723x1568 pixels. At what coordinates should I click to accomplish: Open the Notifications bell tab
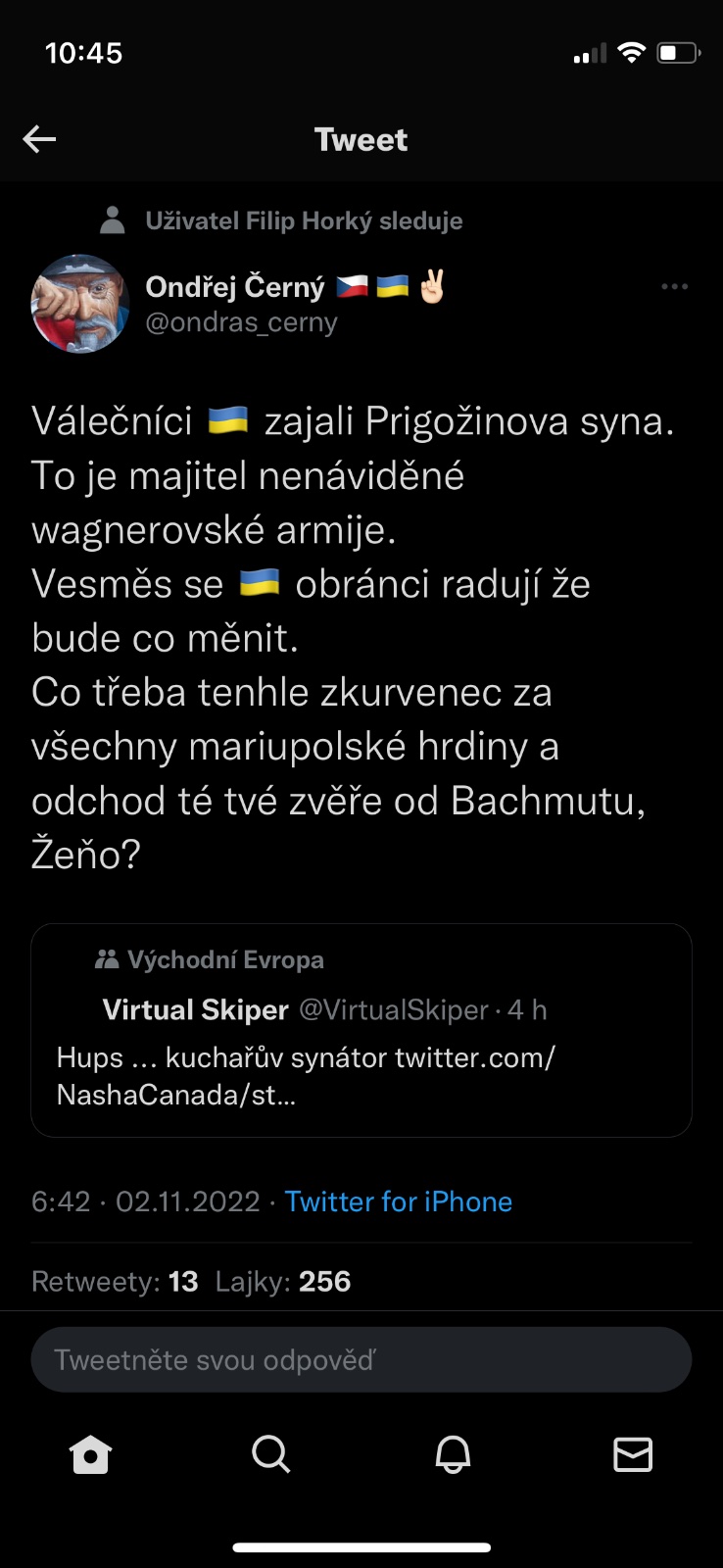pos(453,1454)
